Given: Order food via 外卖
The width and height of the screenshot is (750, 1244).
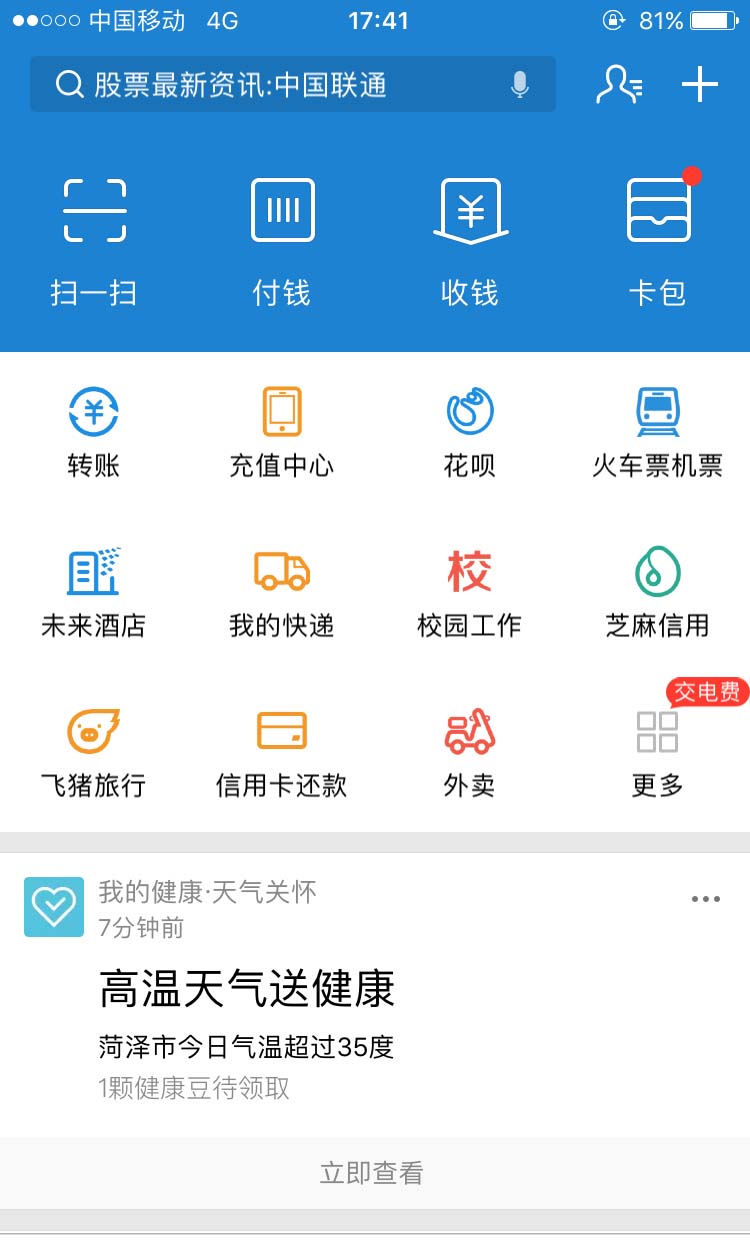Looking at the screenshot, I should click(470, 752).
